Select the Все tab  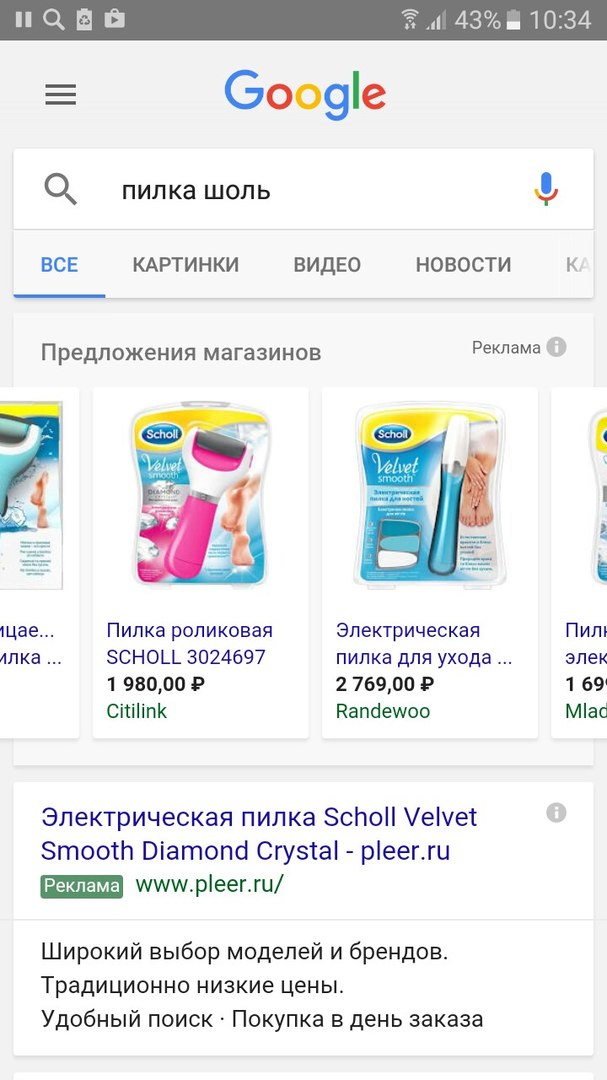coord(59,265)
